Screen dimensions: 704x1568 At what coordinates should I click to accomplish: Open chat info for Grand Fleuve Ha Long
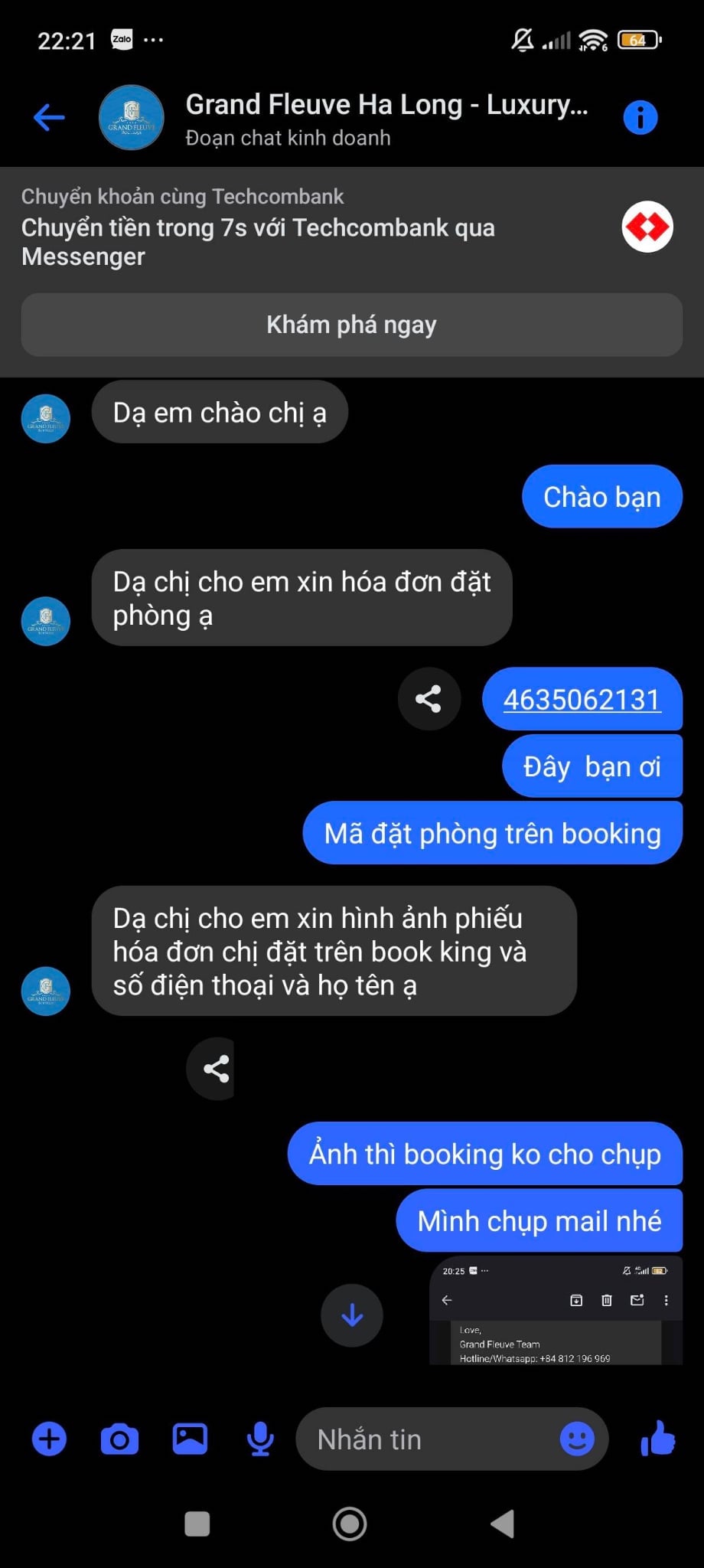640,117
